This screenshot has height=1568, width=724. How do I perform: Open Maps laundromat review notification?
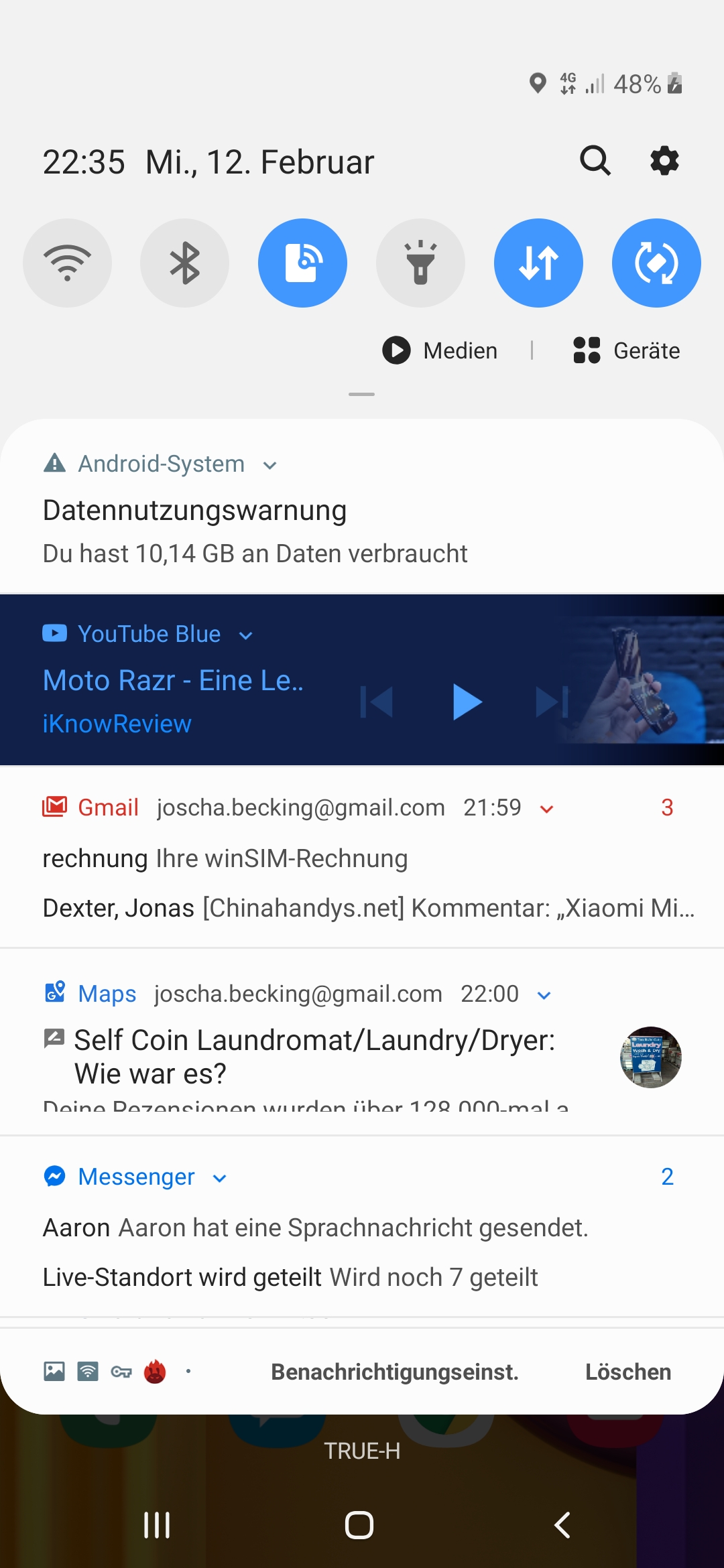click(x=362, y=1042)
